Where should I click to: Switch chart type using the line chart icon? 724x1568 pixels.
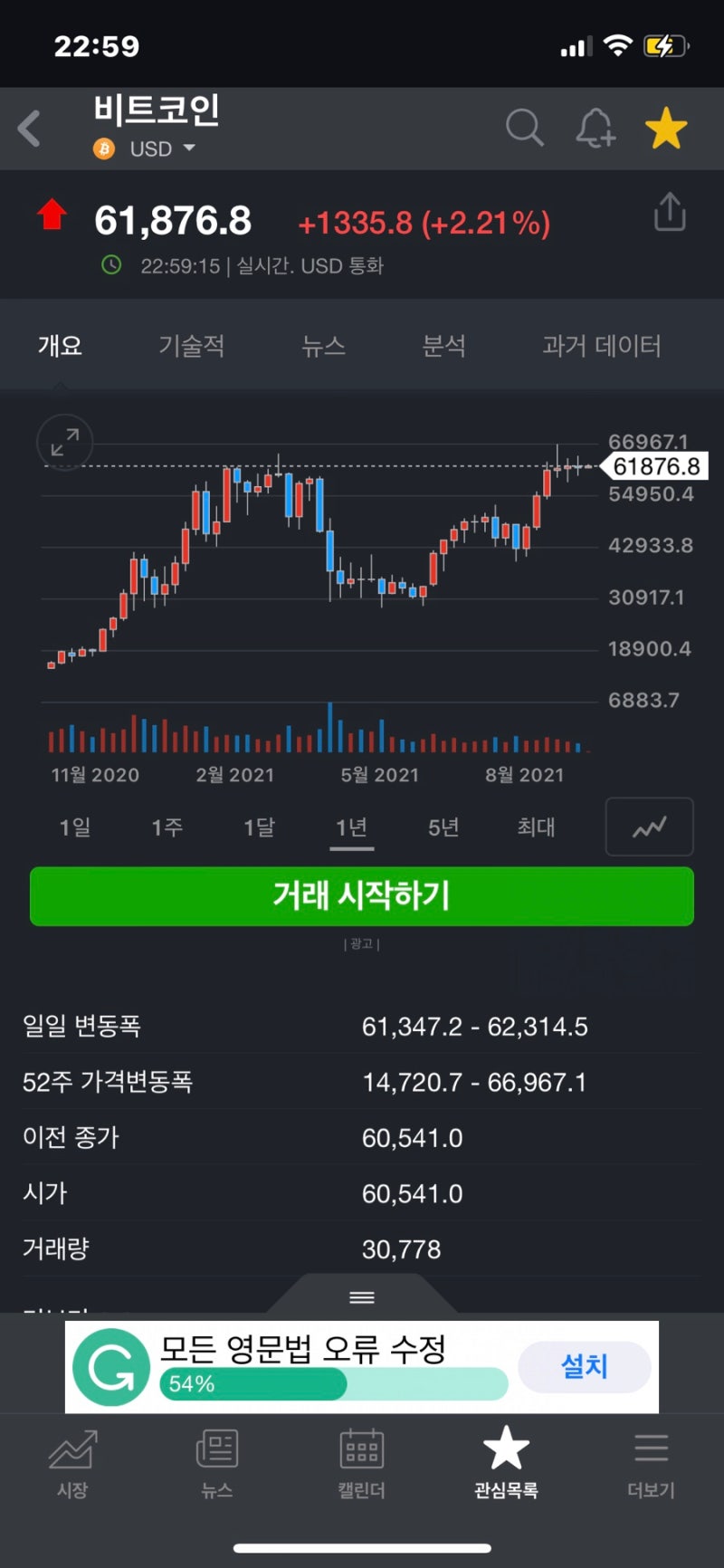click(x=649, y=827)
